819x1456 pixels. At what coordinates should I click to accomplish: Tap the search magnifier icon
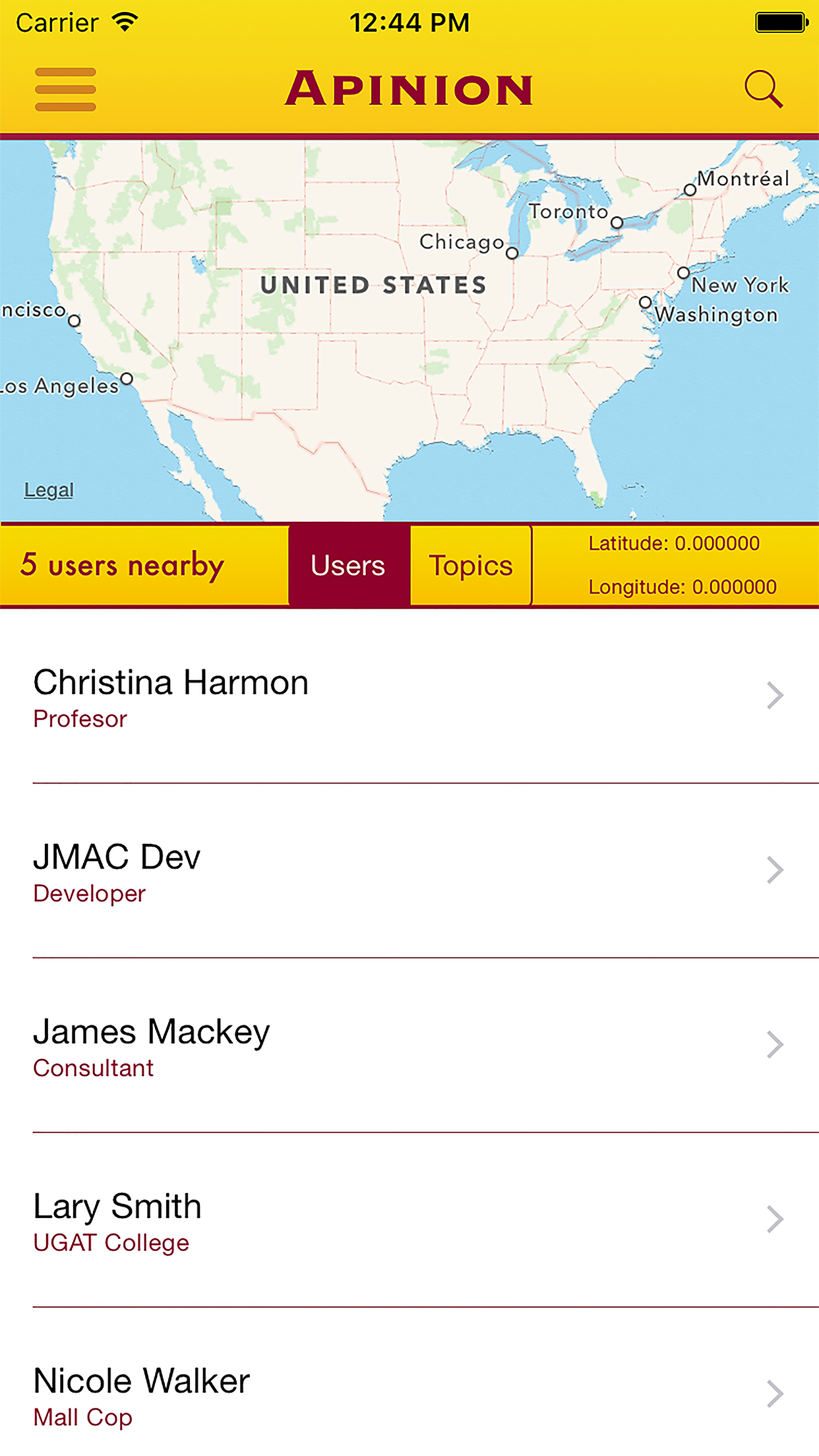coord(764,89)
